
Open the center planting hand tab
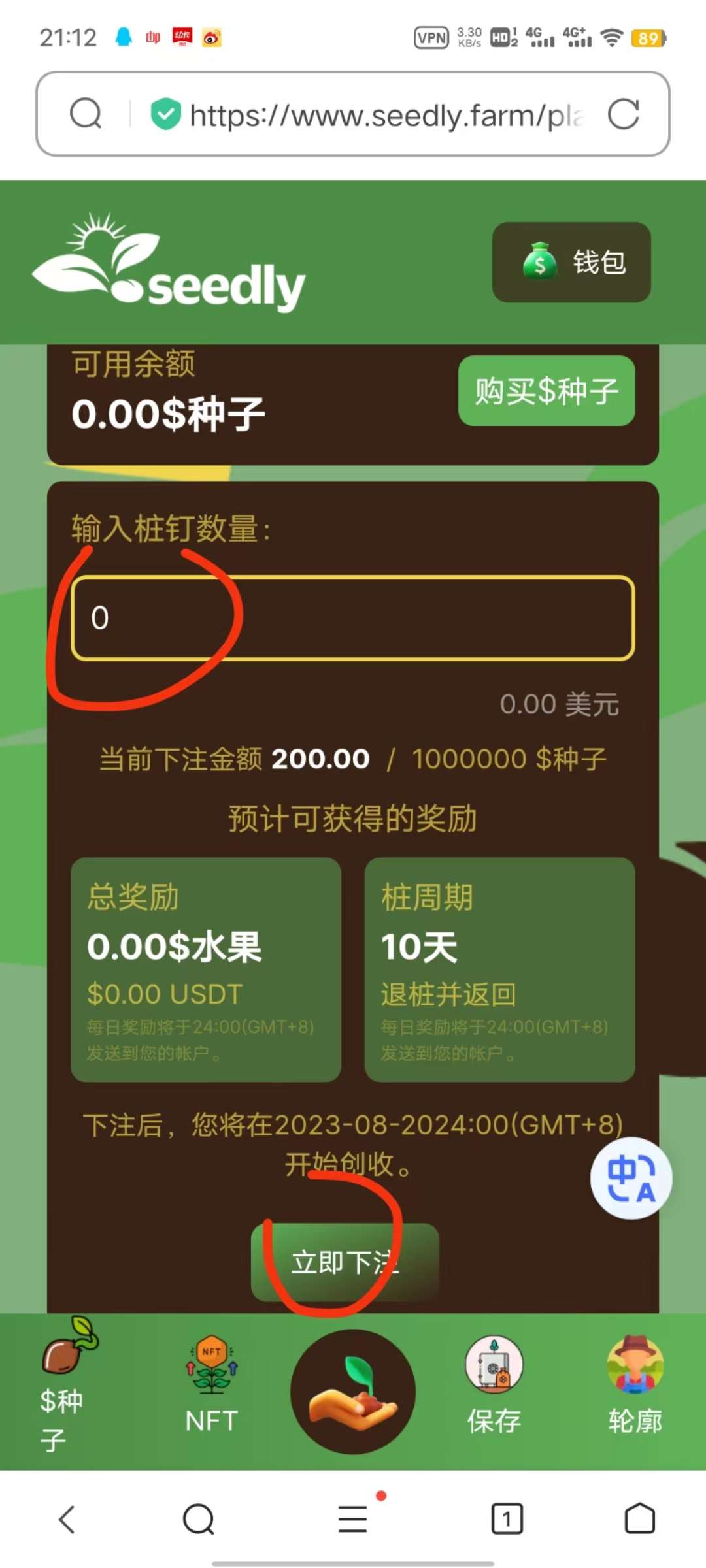pos(353,1392)
